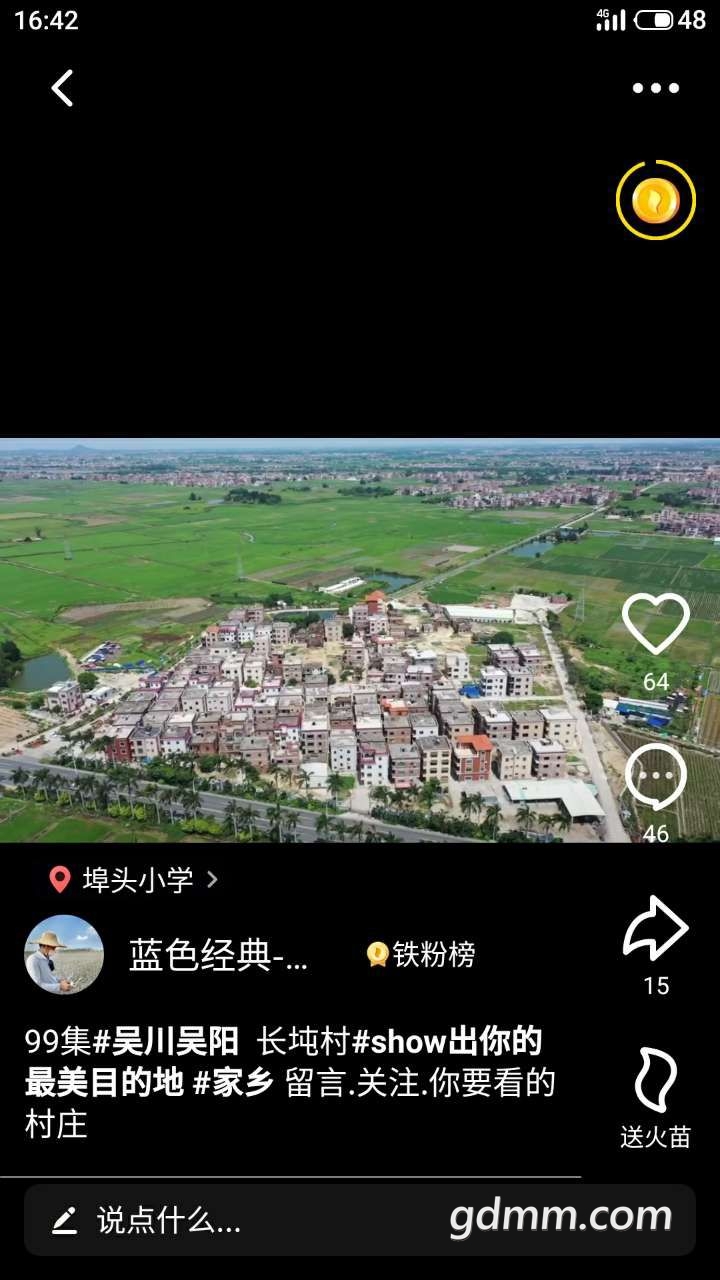View the uploader's profile avatar

click(x=64, y=955)
